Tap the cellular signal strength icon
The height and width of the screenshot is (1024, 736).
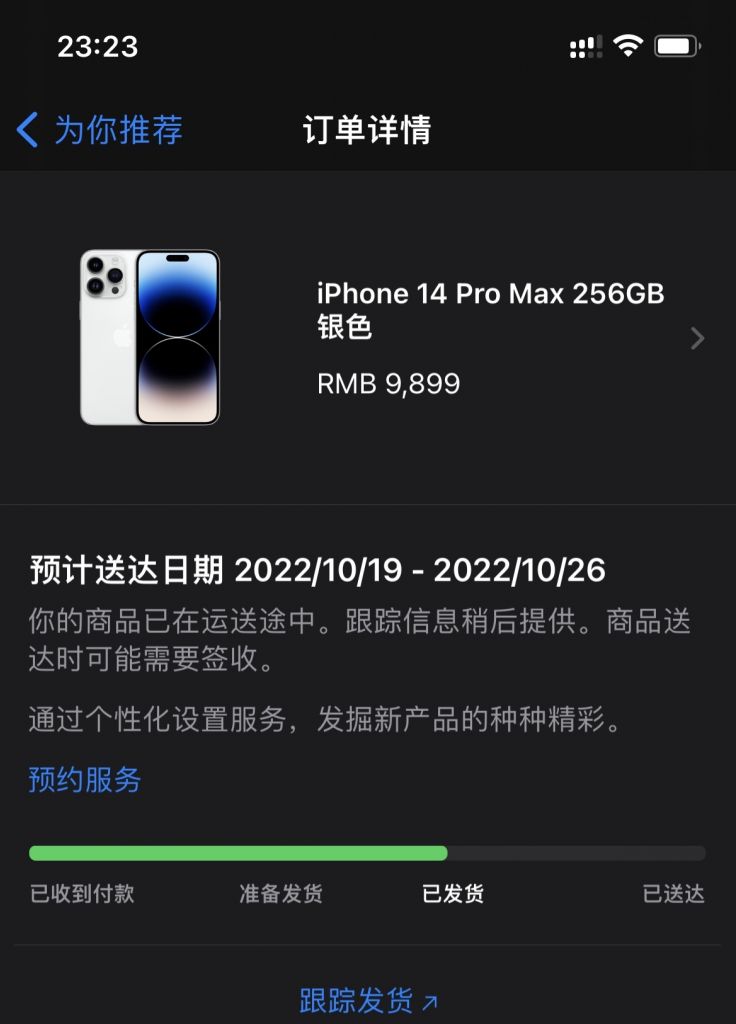(585, 44)
